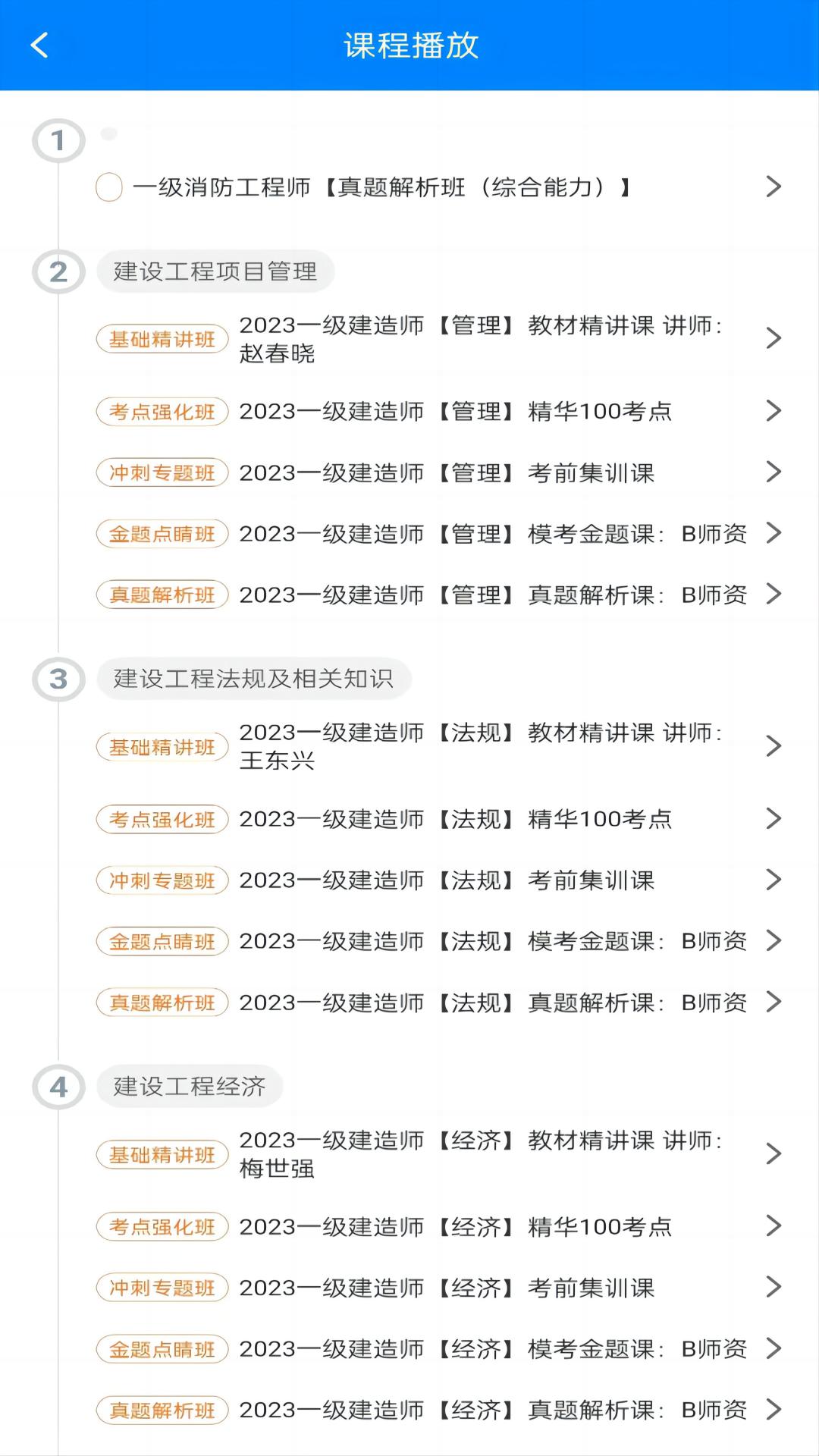819x1456 pixels.
Task: Open 2023一级建造师【管理】精华100考点
Action: [x=455, y=412]
